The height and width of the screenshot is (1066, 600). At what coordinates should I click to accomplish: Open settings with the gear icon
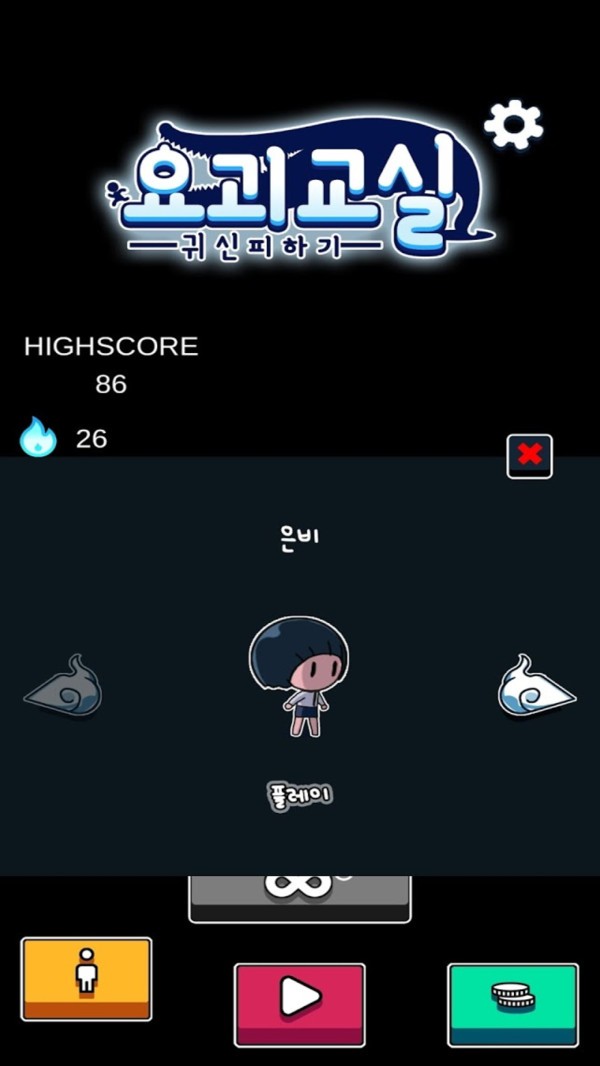click(513, 125)
